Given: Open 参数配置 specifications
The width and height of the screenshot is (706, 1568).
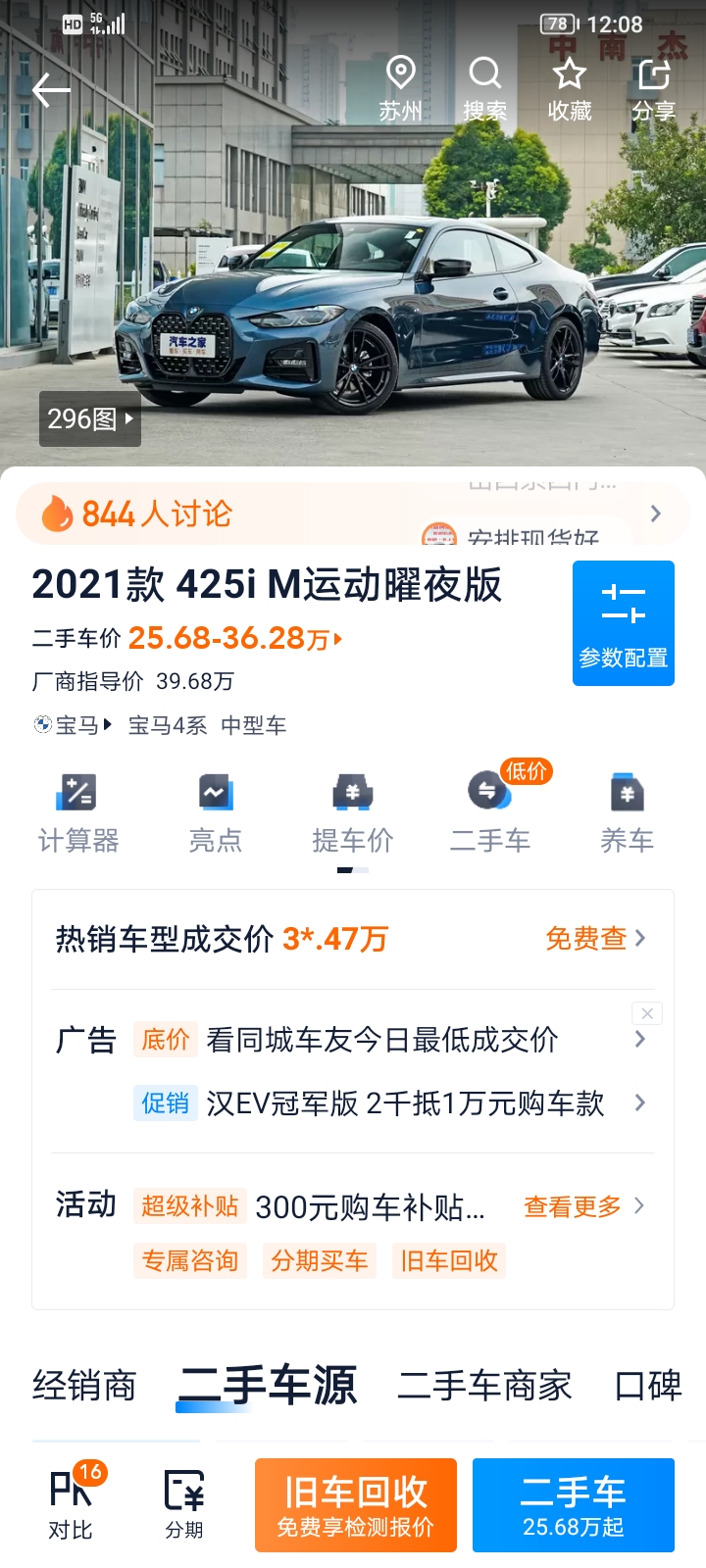Looking at the screenshot, I should [x=624, y=623].
